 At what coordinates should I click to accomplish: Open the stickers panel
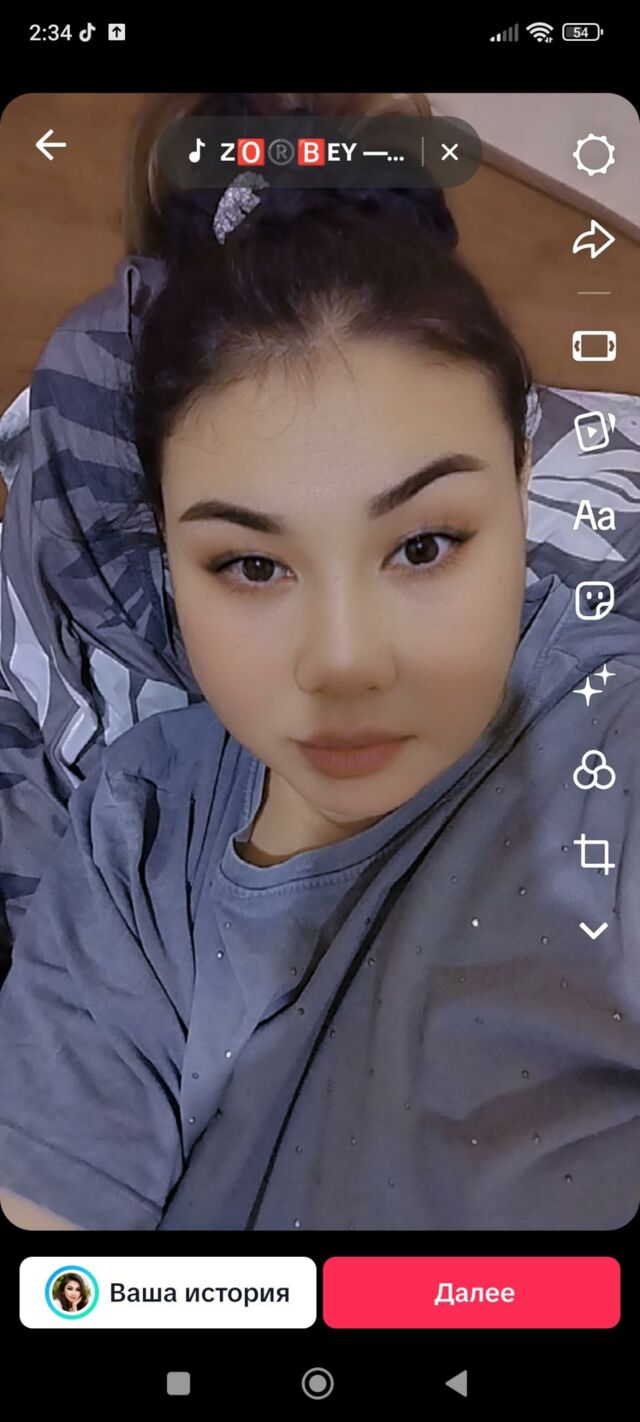point(593,601)
